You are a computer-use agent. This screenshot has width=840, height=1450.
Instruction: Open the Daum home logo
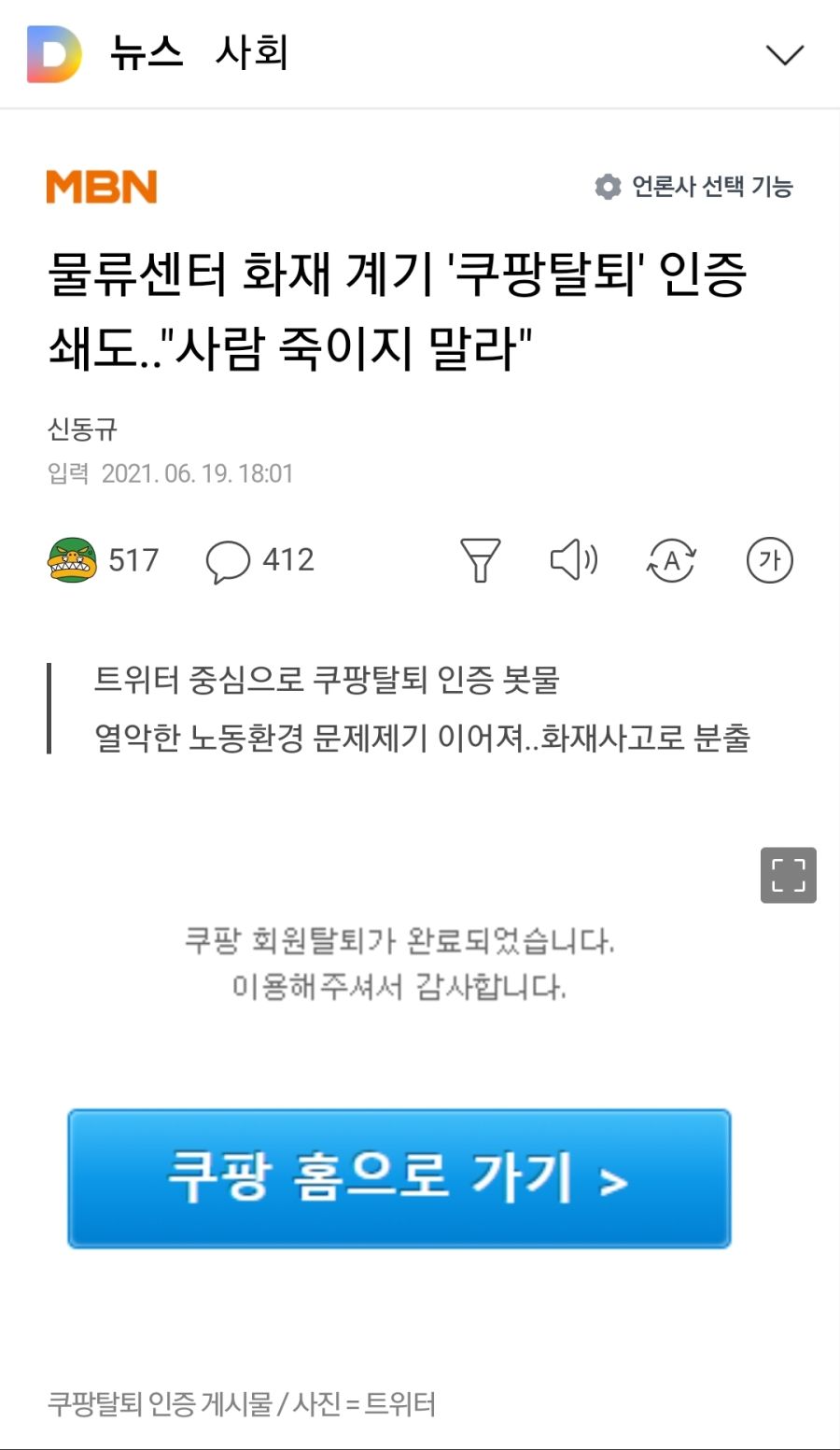[54, 54]
